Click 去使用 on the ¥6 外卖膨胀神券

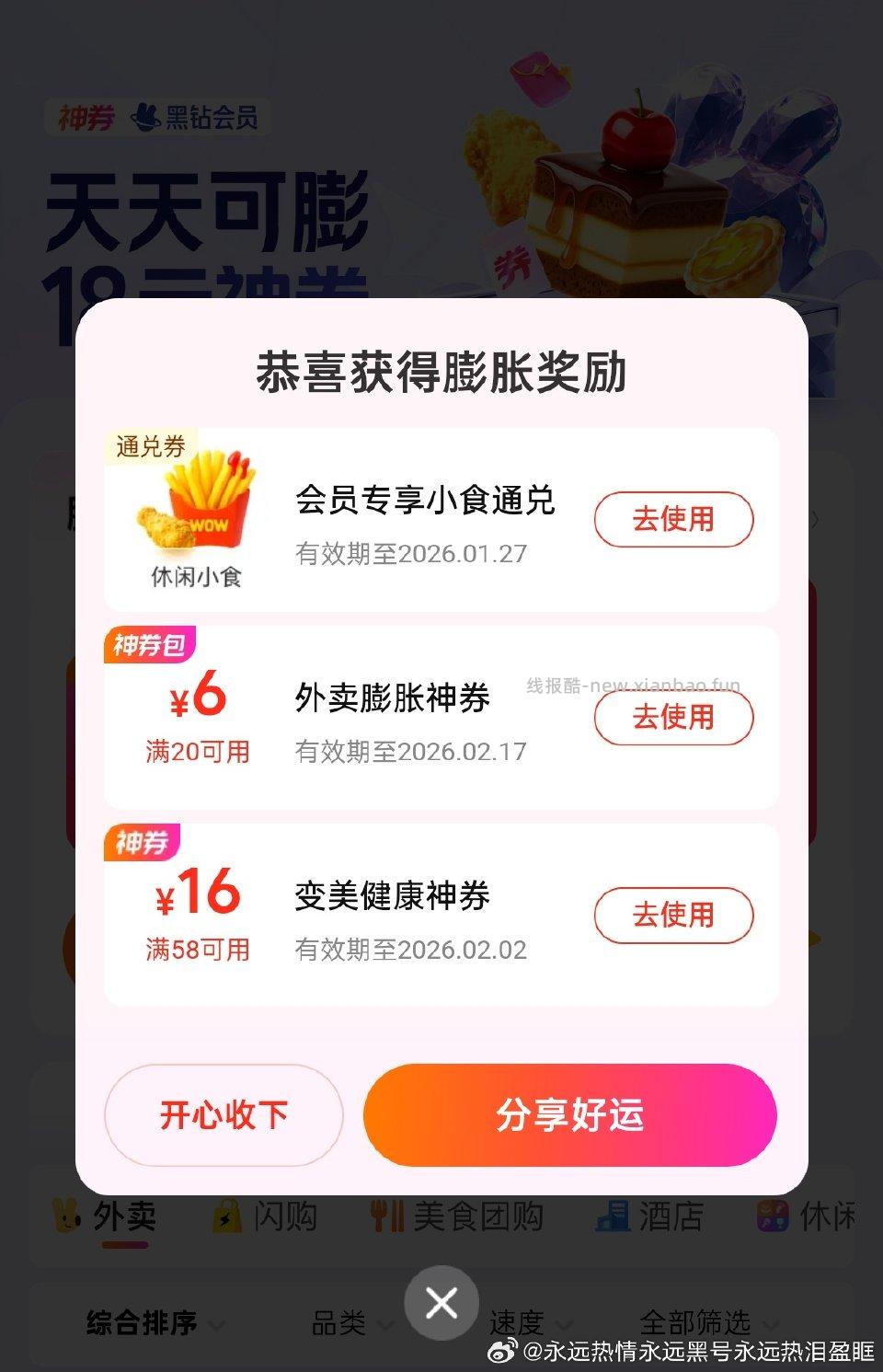point(673,719)
